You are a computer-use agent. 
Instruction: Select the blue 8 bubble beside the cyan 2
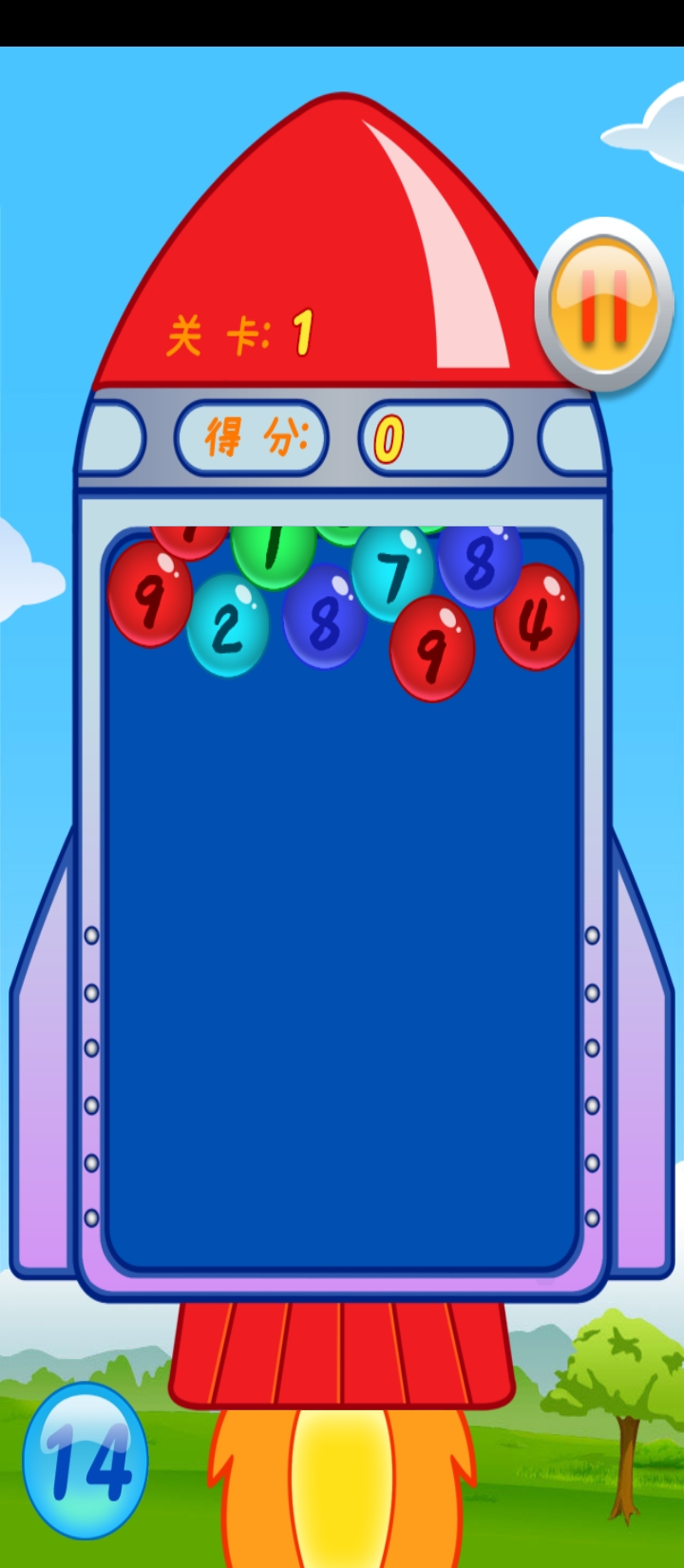pyautogui.click(x=324, y=619)
